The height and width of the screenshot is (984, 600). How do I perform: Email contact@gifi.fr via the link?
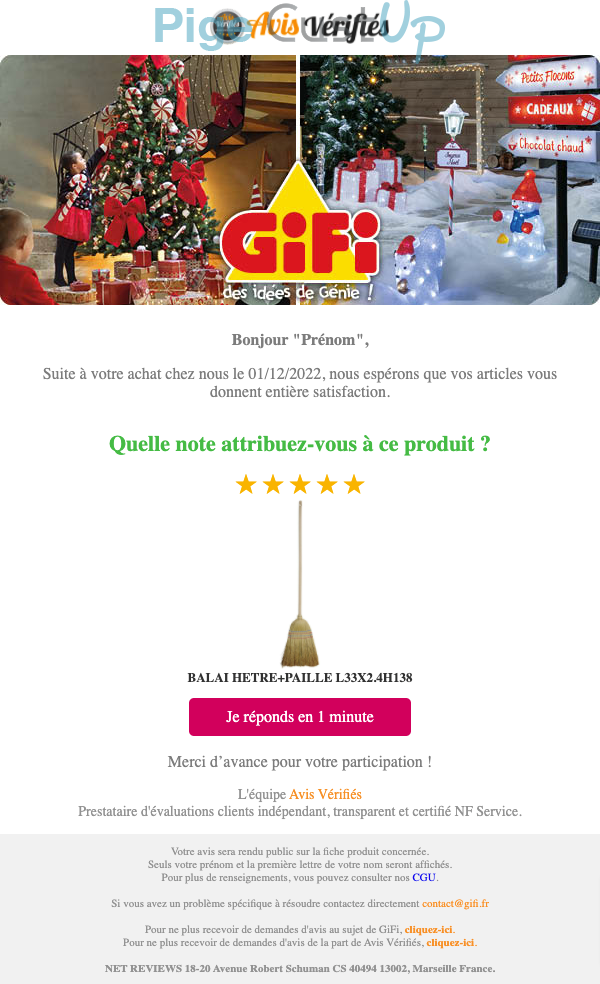pos(455,903)
